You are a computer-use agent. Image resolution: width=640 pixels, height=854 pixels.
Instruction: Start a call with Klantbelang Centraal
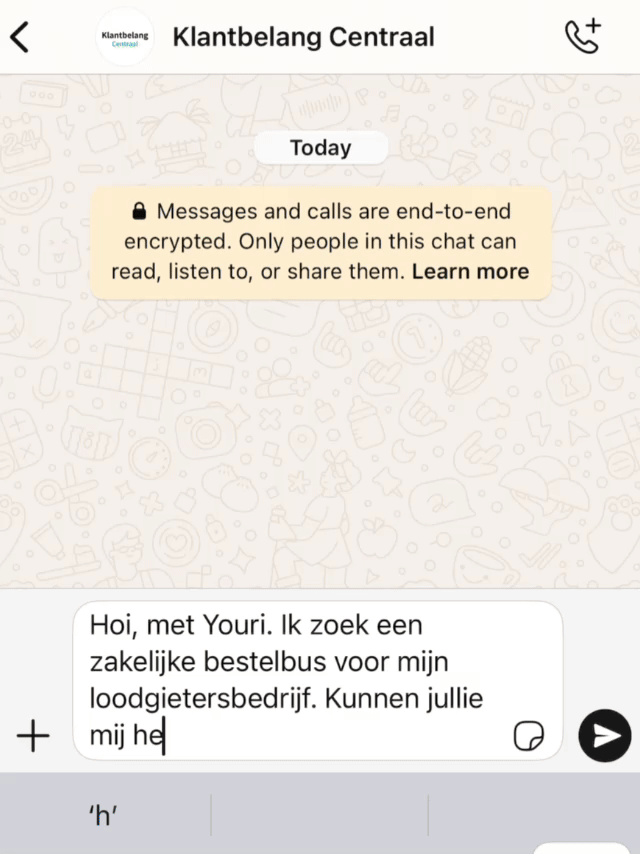click(x=582, y=37)
